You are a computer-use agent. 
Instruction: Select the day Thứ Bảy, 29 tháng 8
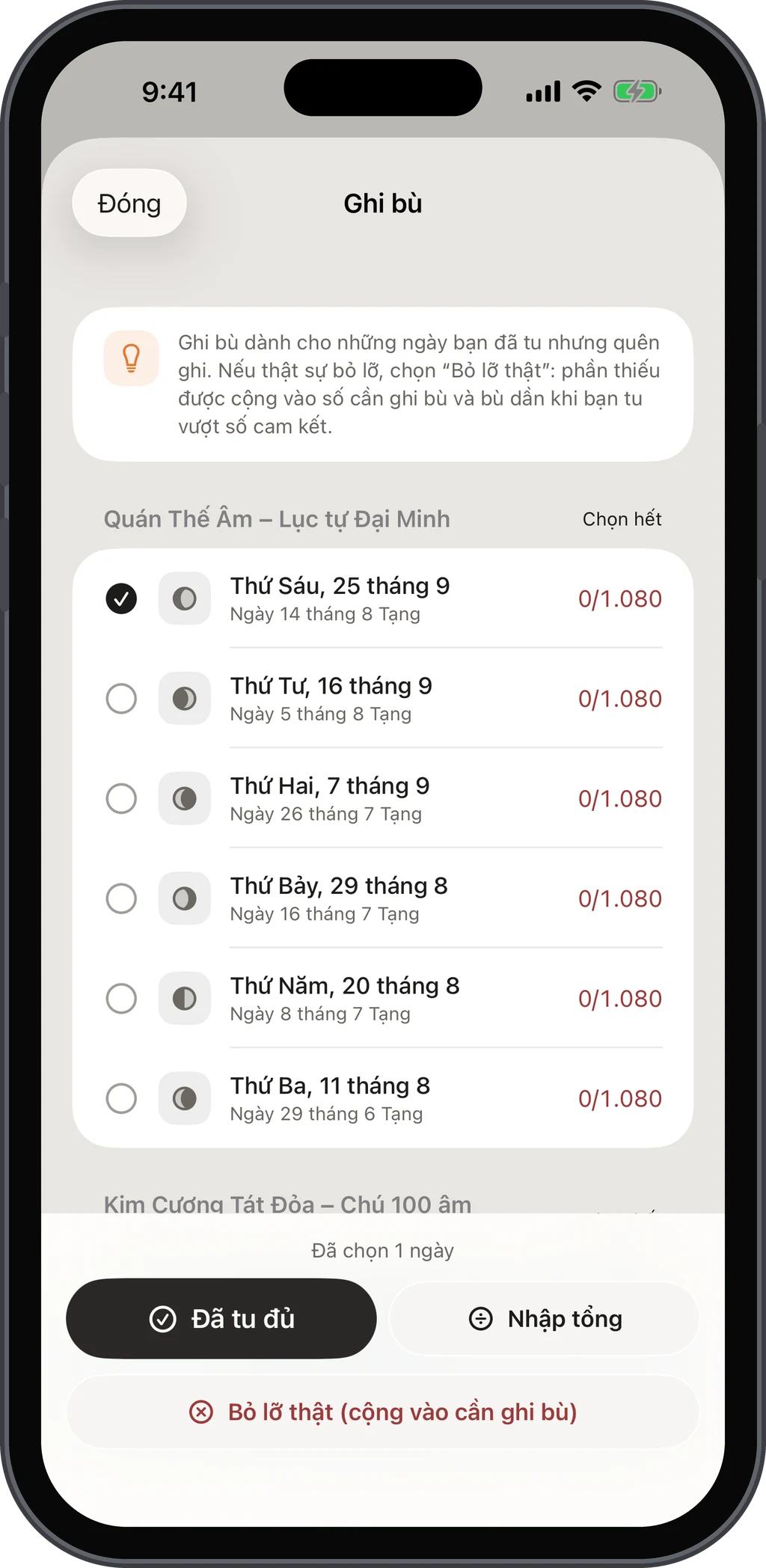coord(121,898)
